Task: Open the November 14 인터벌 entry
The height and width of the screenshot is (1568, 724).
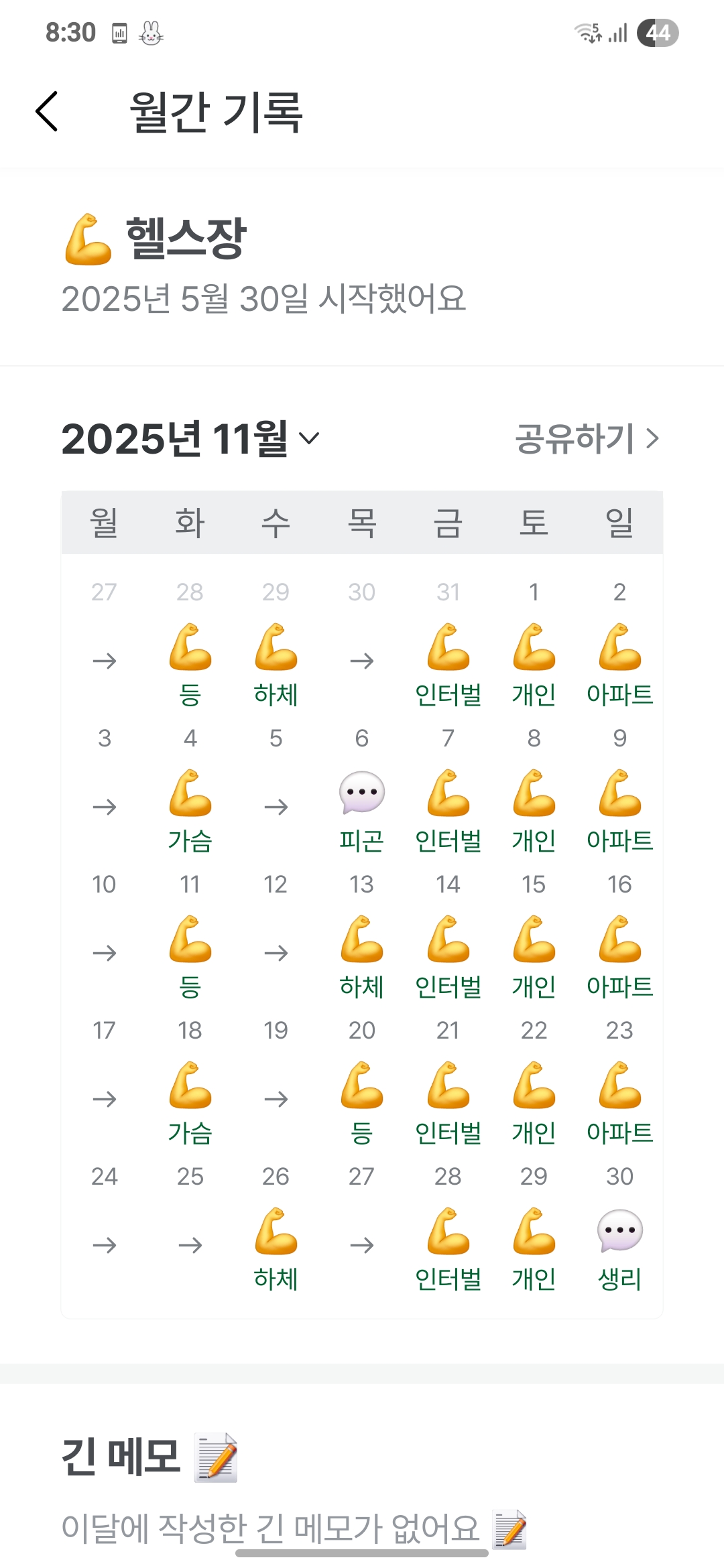Action: [448, 939]
